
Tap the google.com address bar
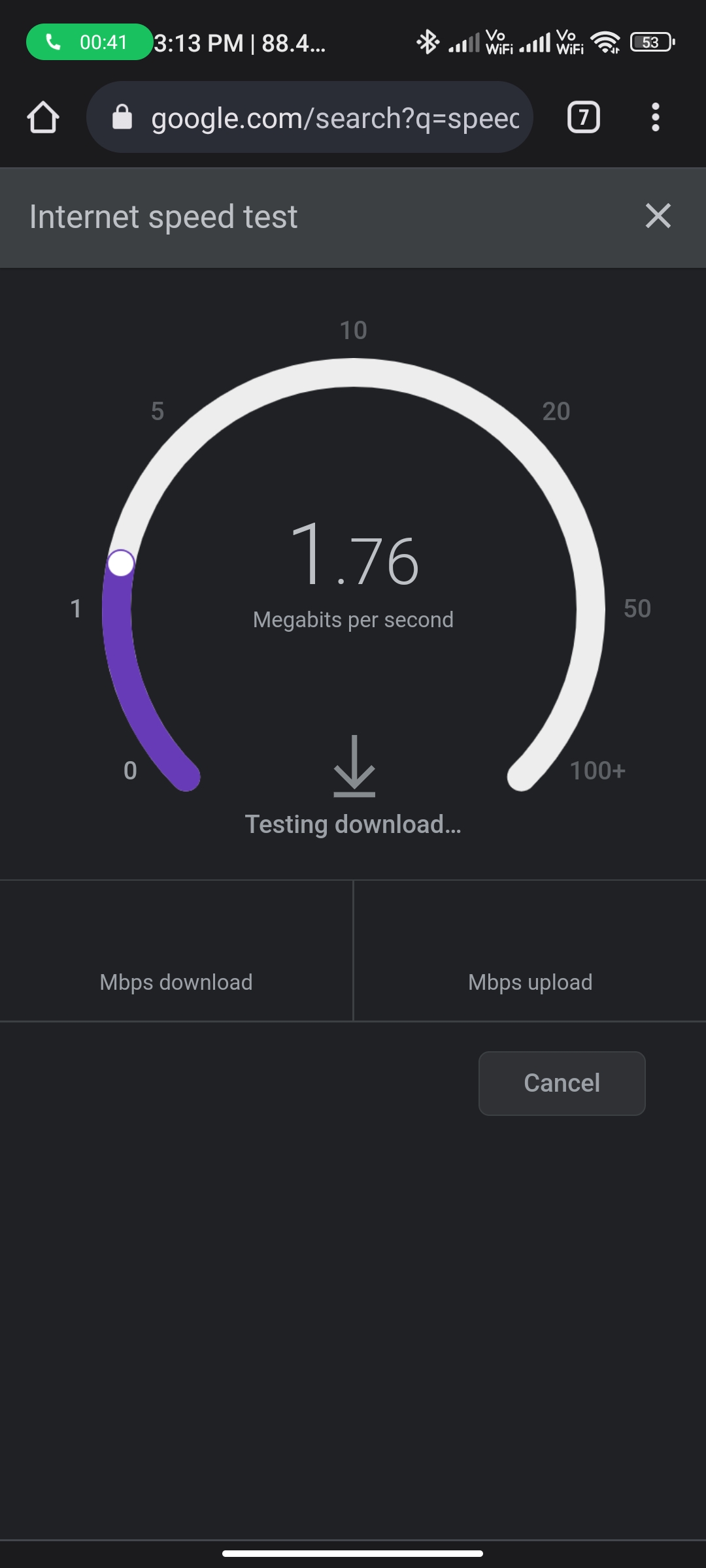309,118
